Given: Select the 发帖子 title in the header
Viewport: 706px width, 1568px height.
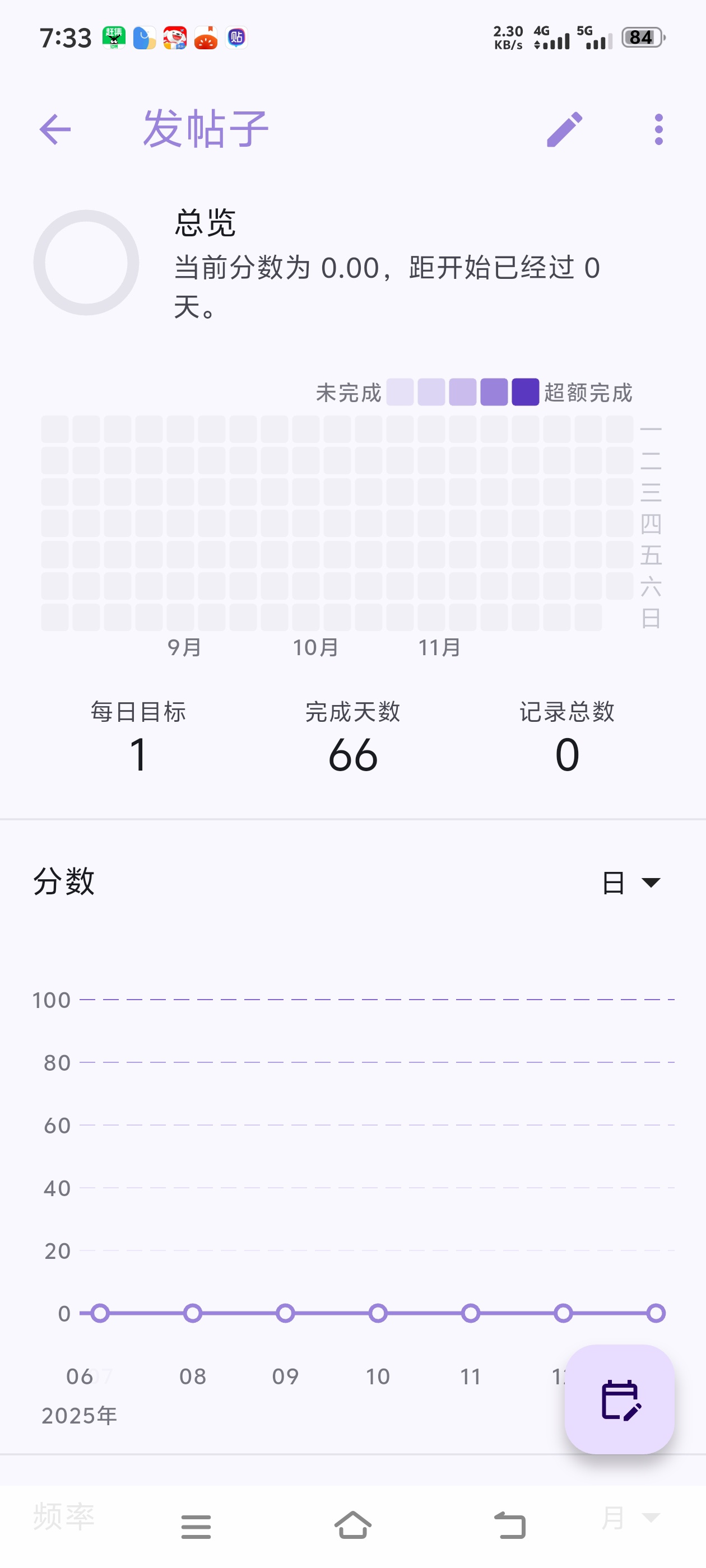Looking at the screenshot, I should pyautogui.click(x=205, y=130).
